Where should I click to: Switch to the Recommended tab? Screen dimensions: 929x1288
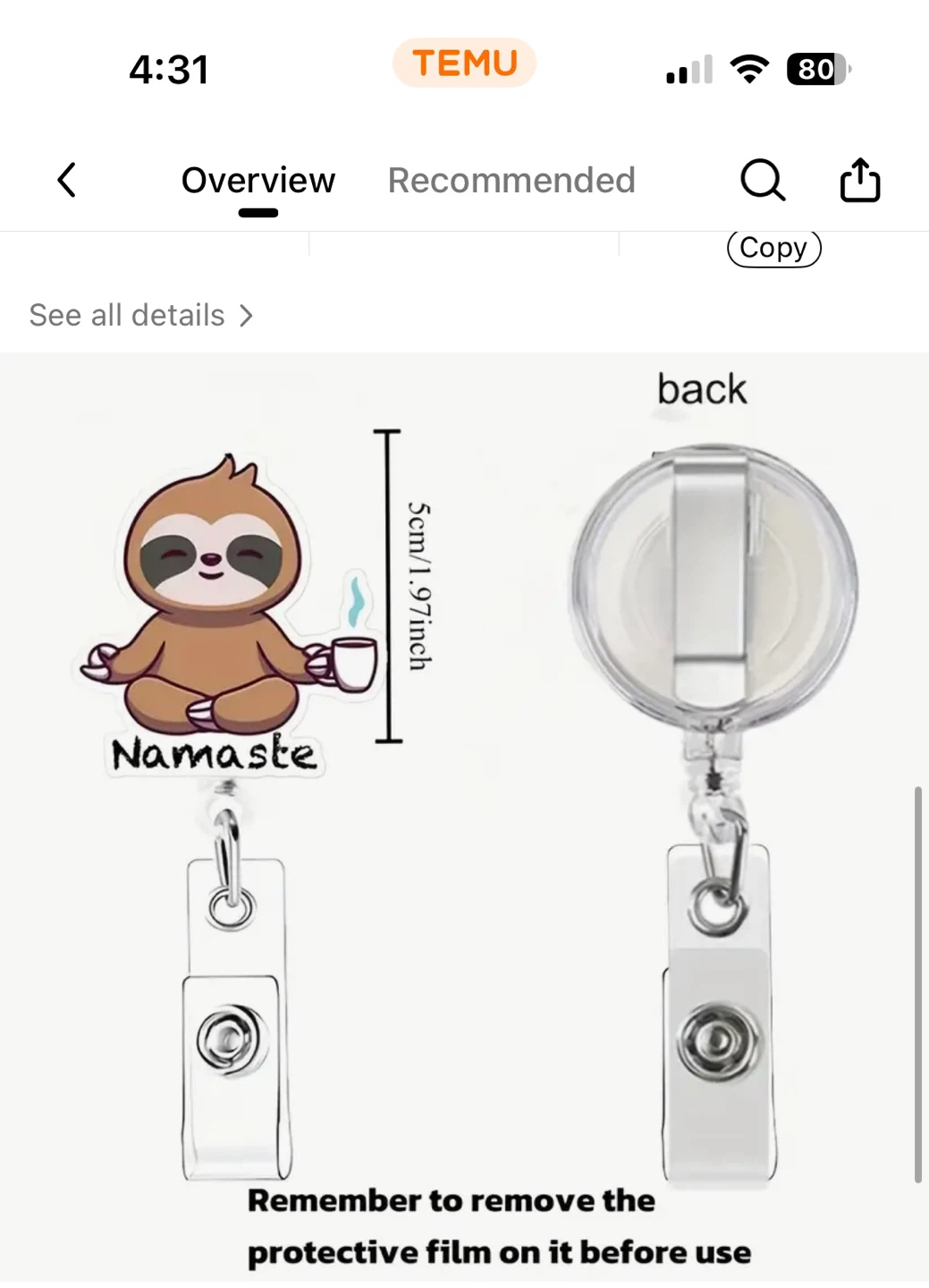pyautogui.click(x=511, y=180)
